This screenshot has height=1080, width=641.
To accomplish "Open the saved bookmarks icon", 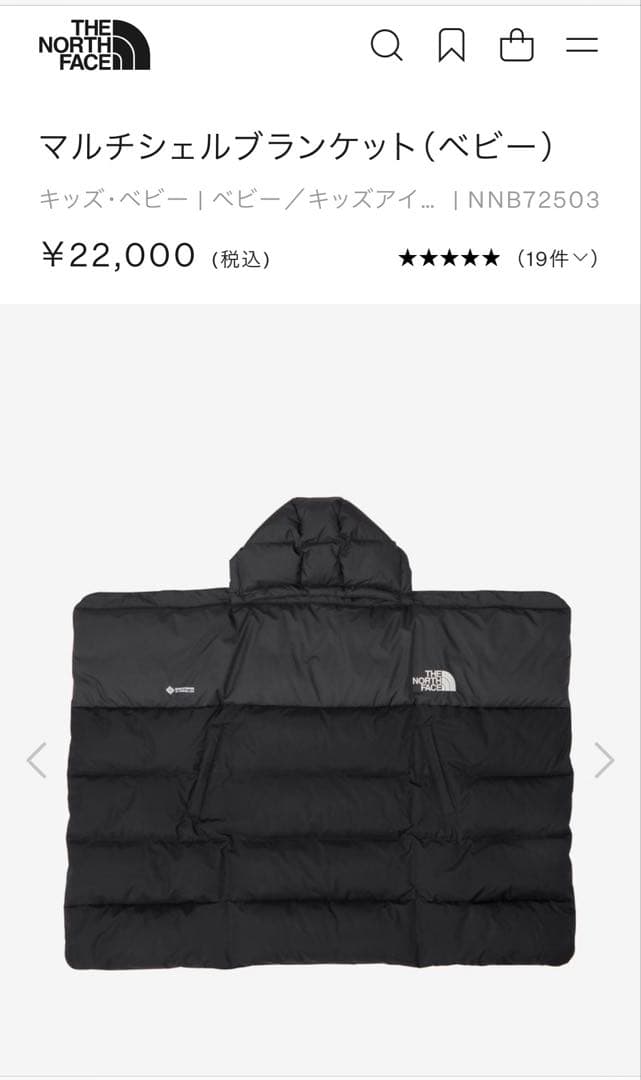I will coord(452,46).
